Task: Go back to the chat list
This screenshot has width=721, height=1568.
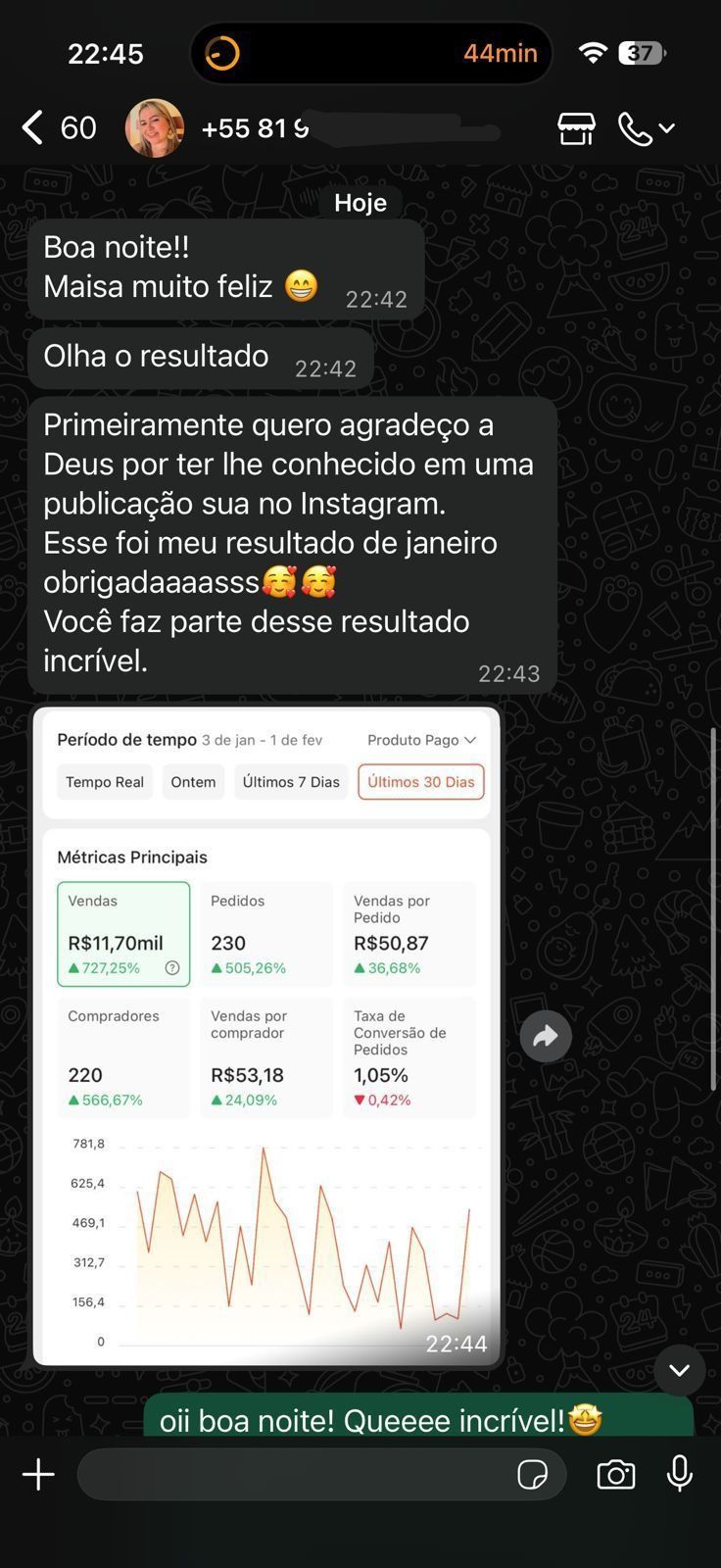Action: tap(33, 128)
